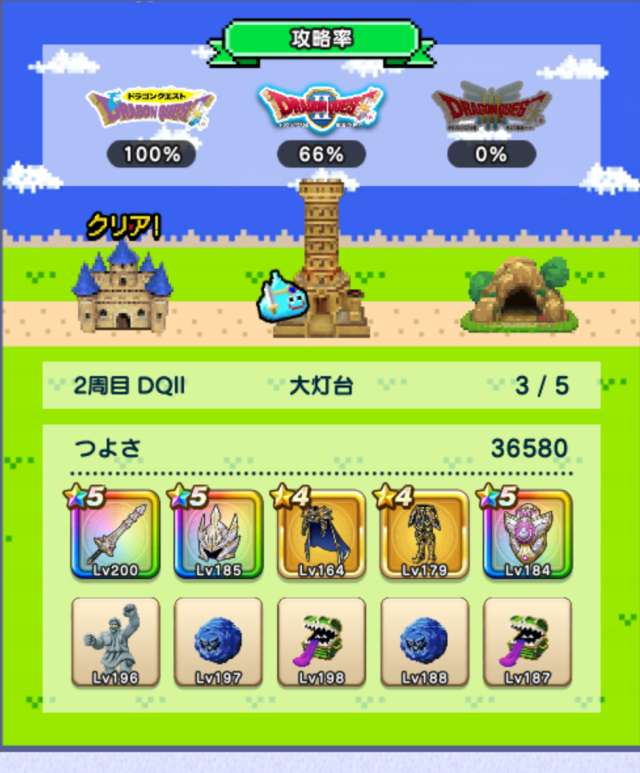Open the Lv184 shield equipment slot
Viewport: 640px width, 773px height.
527,536
